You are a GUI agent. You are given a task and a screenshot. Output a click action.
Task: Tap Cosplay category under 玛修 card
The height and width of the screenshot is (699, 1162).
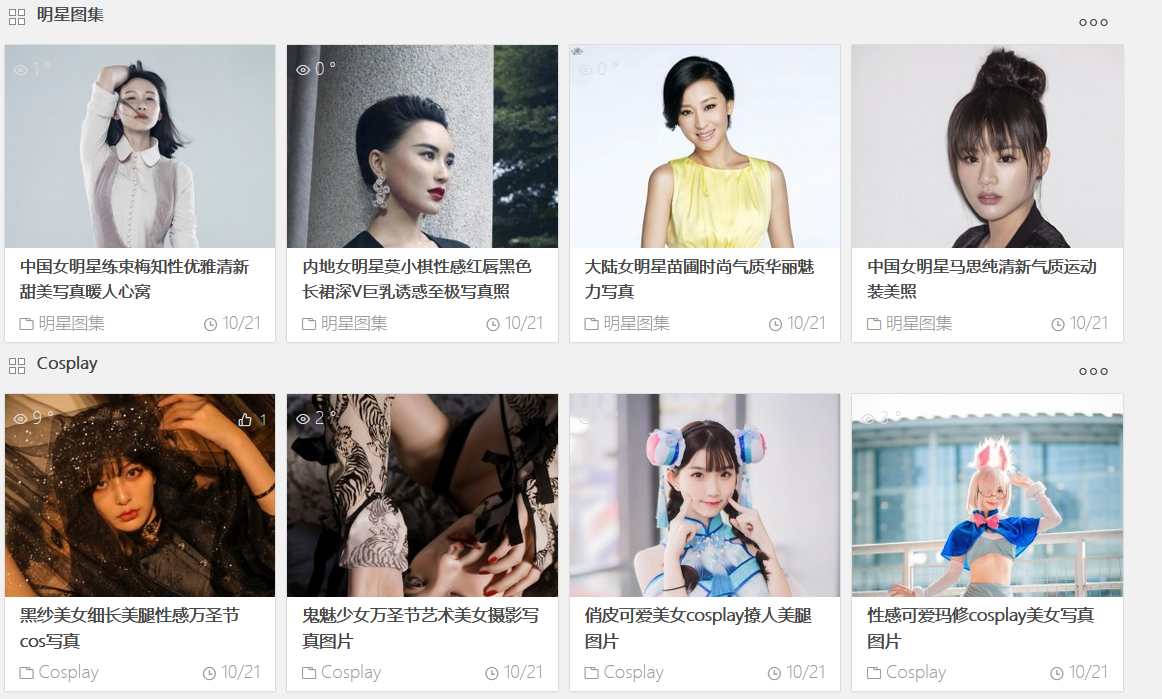pyautogui.click(x=915, y=672)
